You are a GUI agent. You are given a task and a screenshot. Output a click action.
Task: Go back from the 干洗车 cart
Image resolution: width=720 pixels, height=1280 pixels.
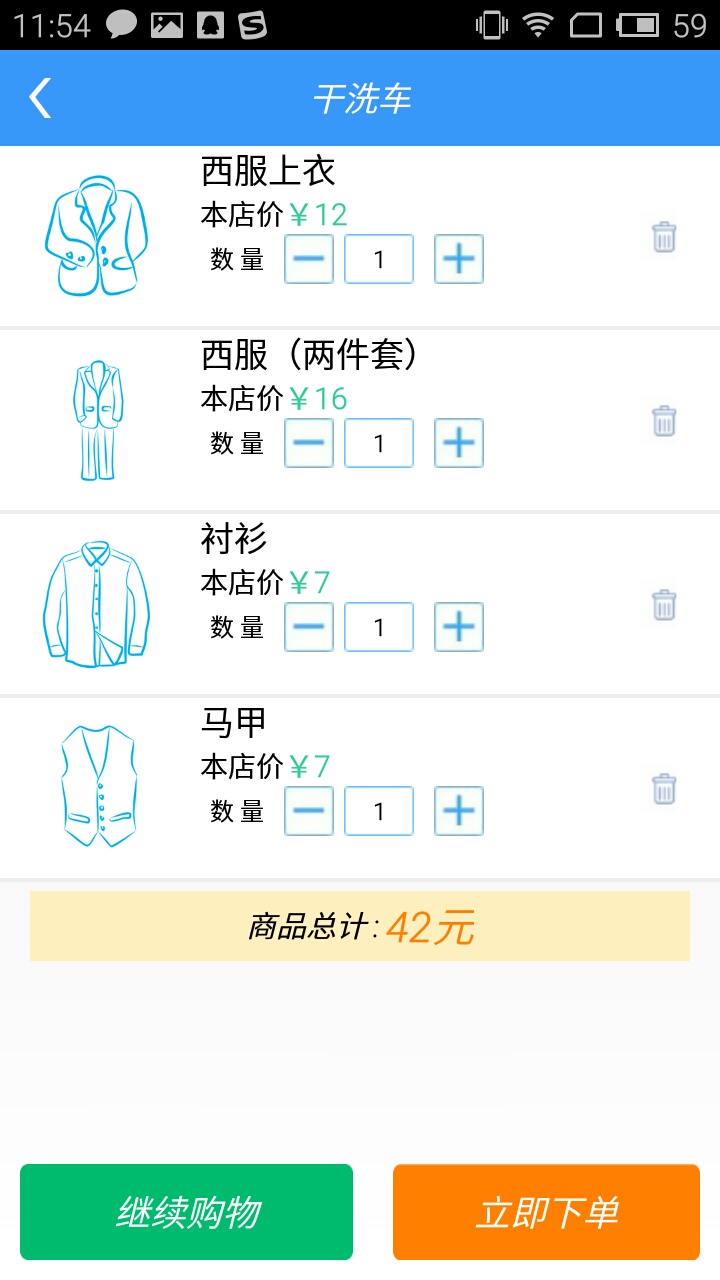click(40, 98)
